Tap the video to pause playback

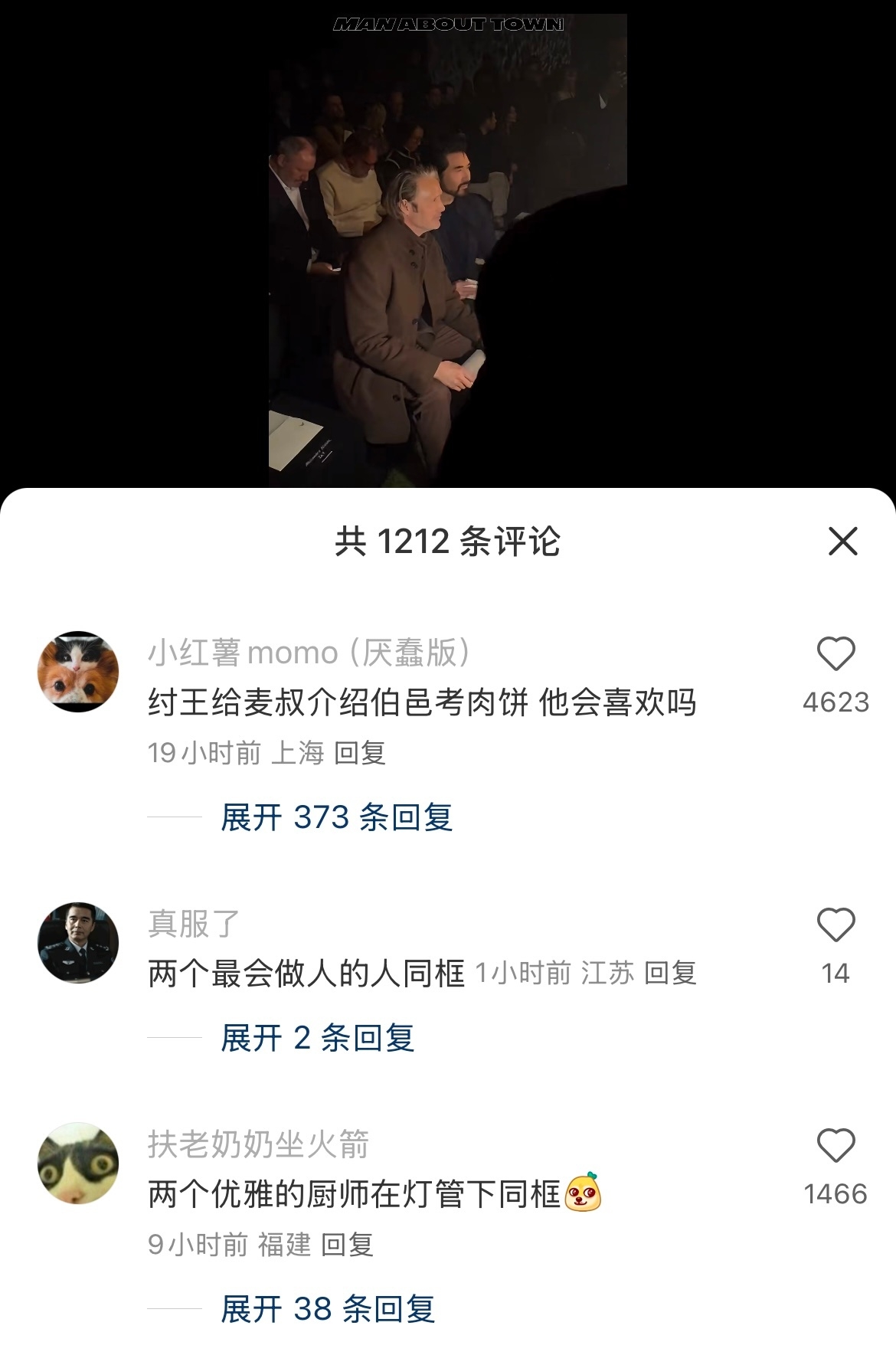click(448, 245)
